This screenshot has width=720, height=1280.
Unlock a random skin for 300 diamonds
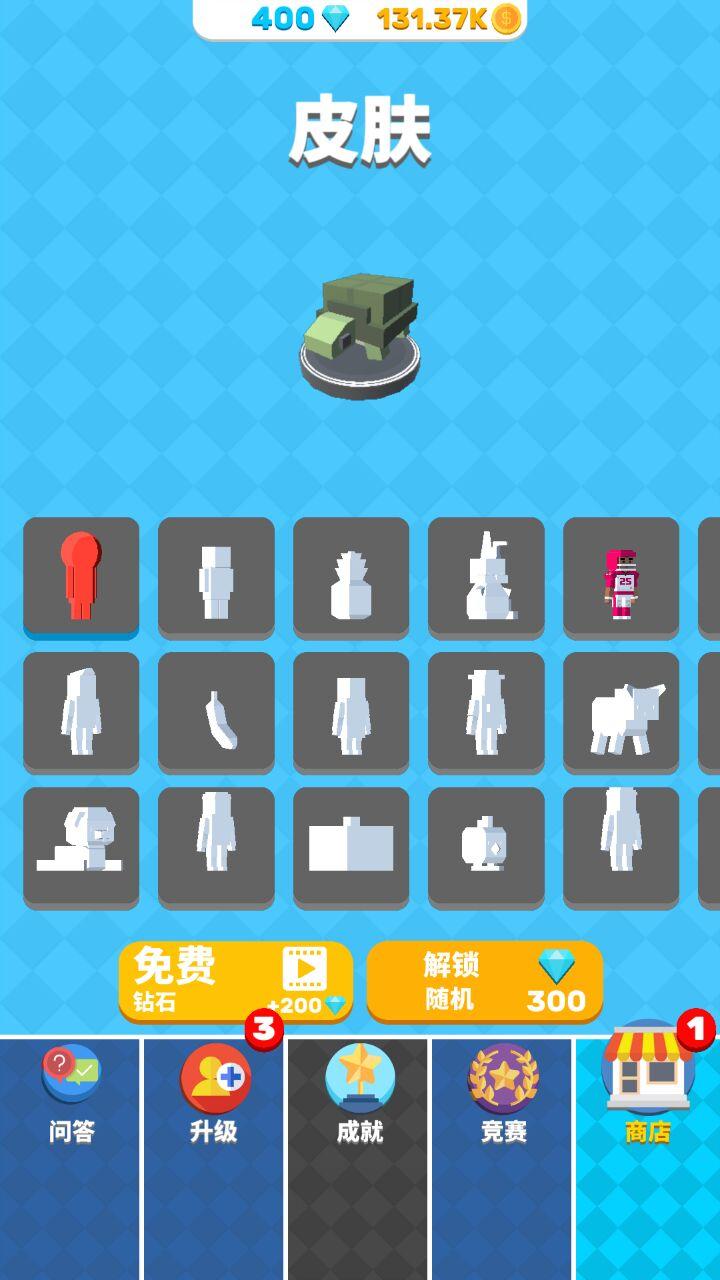[x=485, y=981]
